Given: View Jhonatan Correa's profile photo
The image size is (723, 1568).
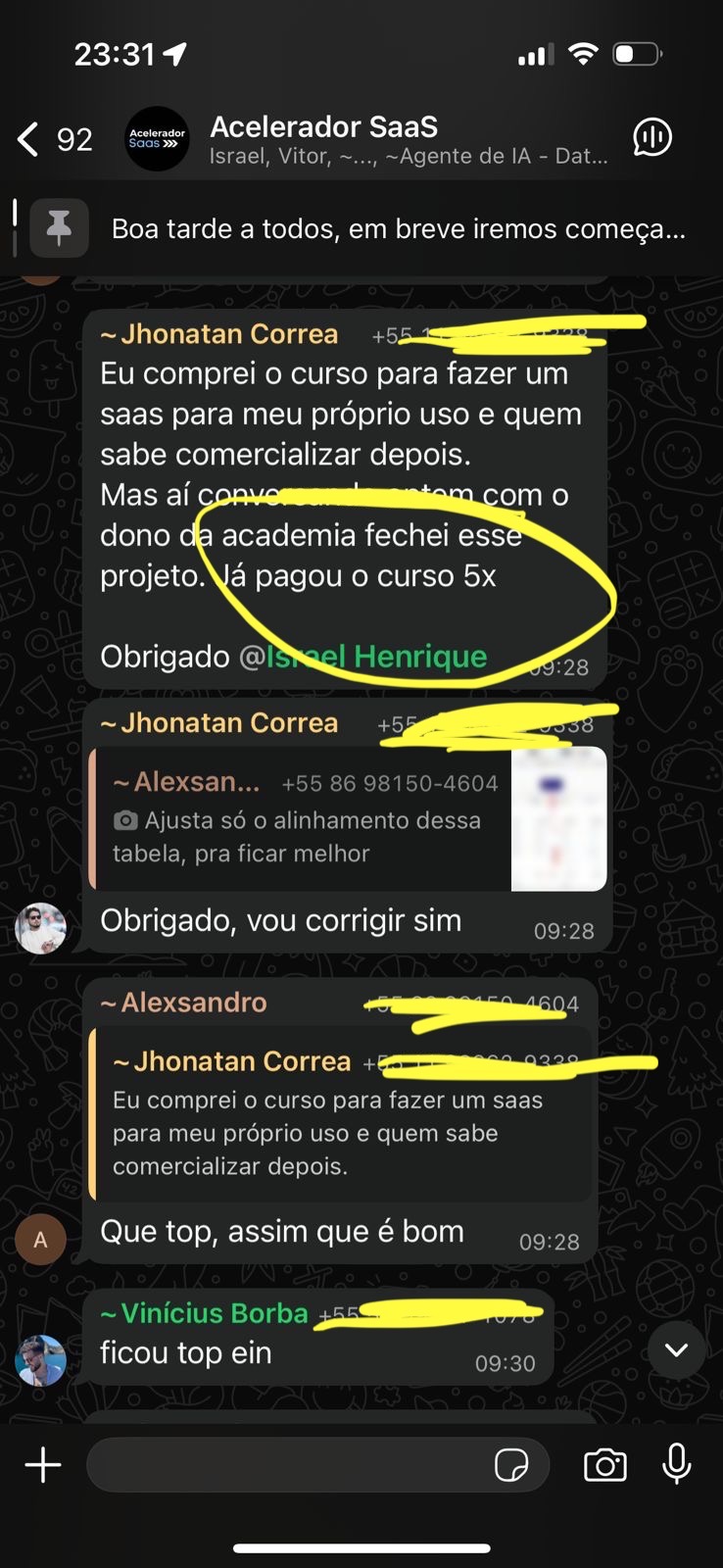Looking at the screenshot, I should [40, 928].
